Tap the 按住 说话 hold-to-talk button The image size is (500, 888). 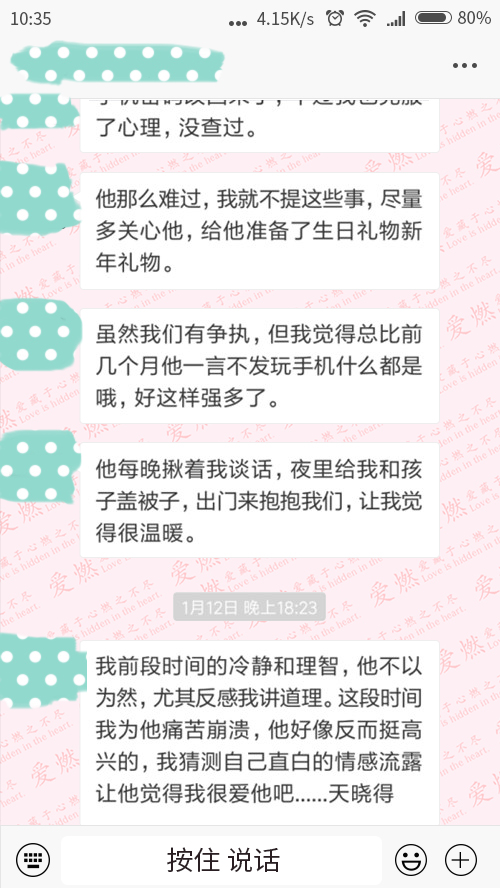(x=222, y=860)
